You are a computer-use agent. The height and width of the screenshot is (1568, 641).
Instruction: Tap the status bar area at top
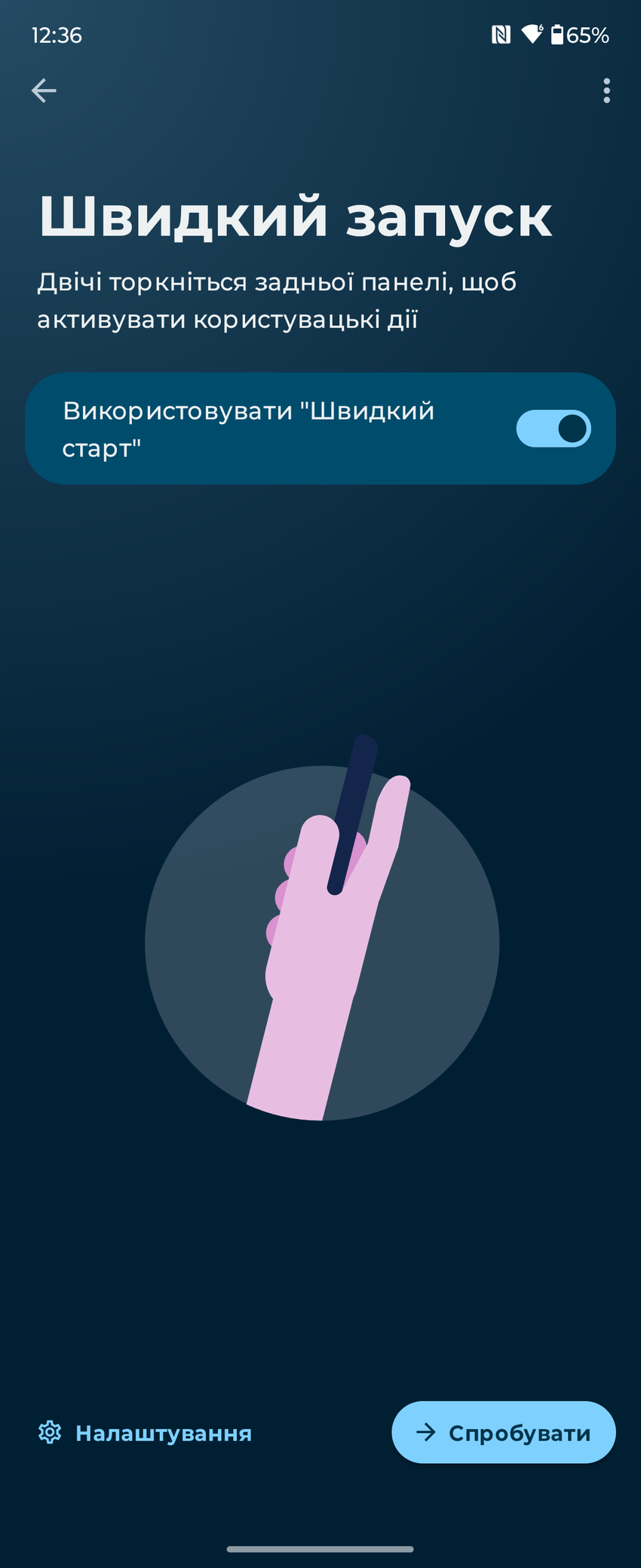(x=320, y=34)
